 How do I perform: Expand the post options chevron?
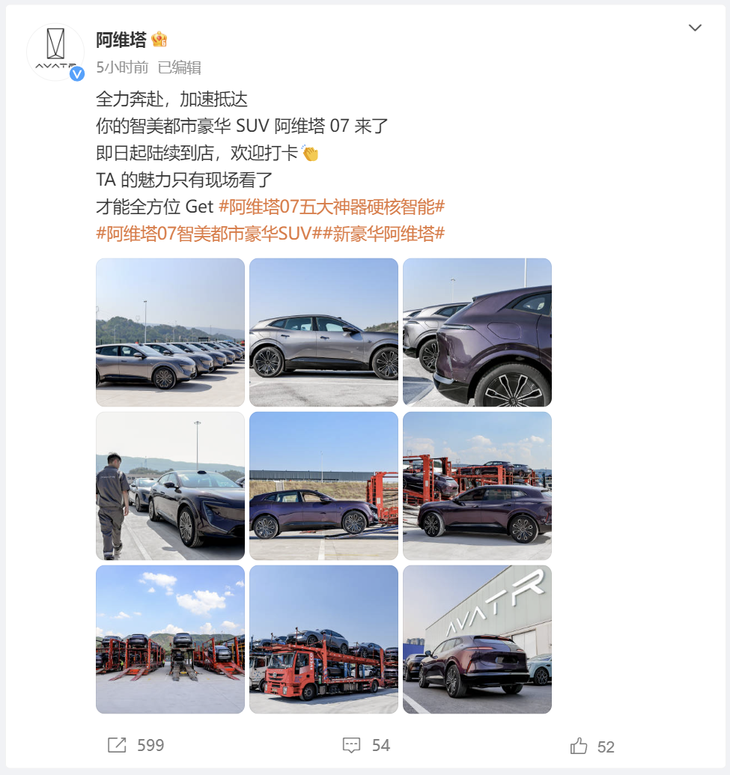click(695, 28)
